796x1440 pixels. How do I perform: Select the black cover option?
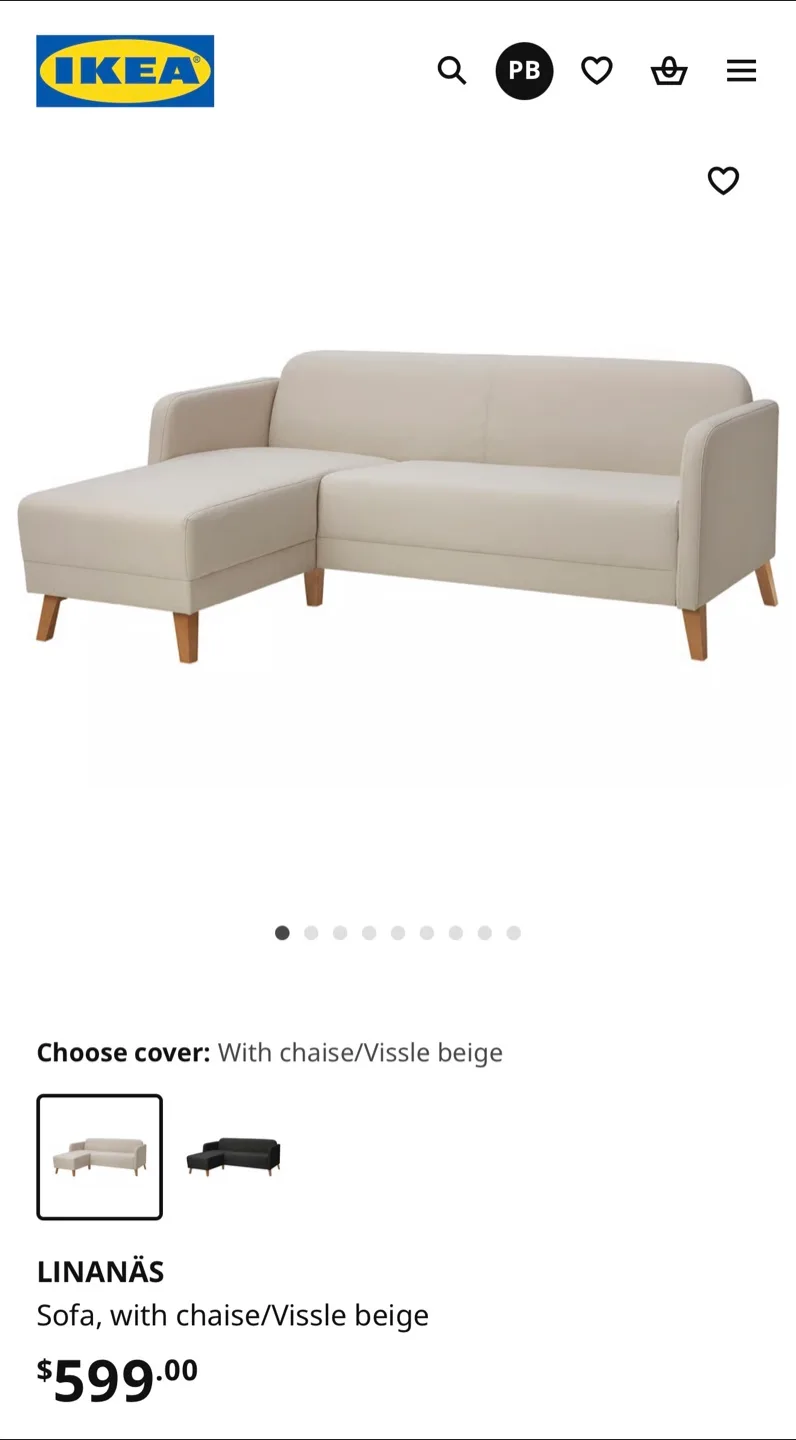(234, 1157)
